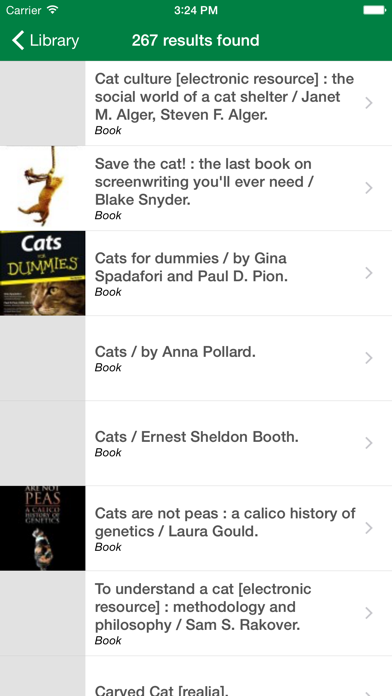Open Save the cat! by Blake Snyder
Screen dimensions: 392x696
pos(196,188)
